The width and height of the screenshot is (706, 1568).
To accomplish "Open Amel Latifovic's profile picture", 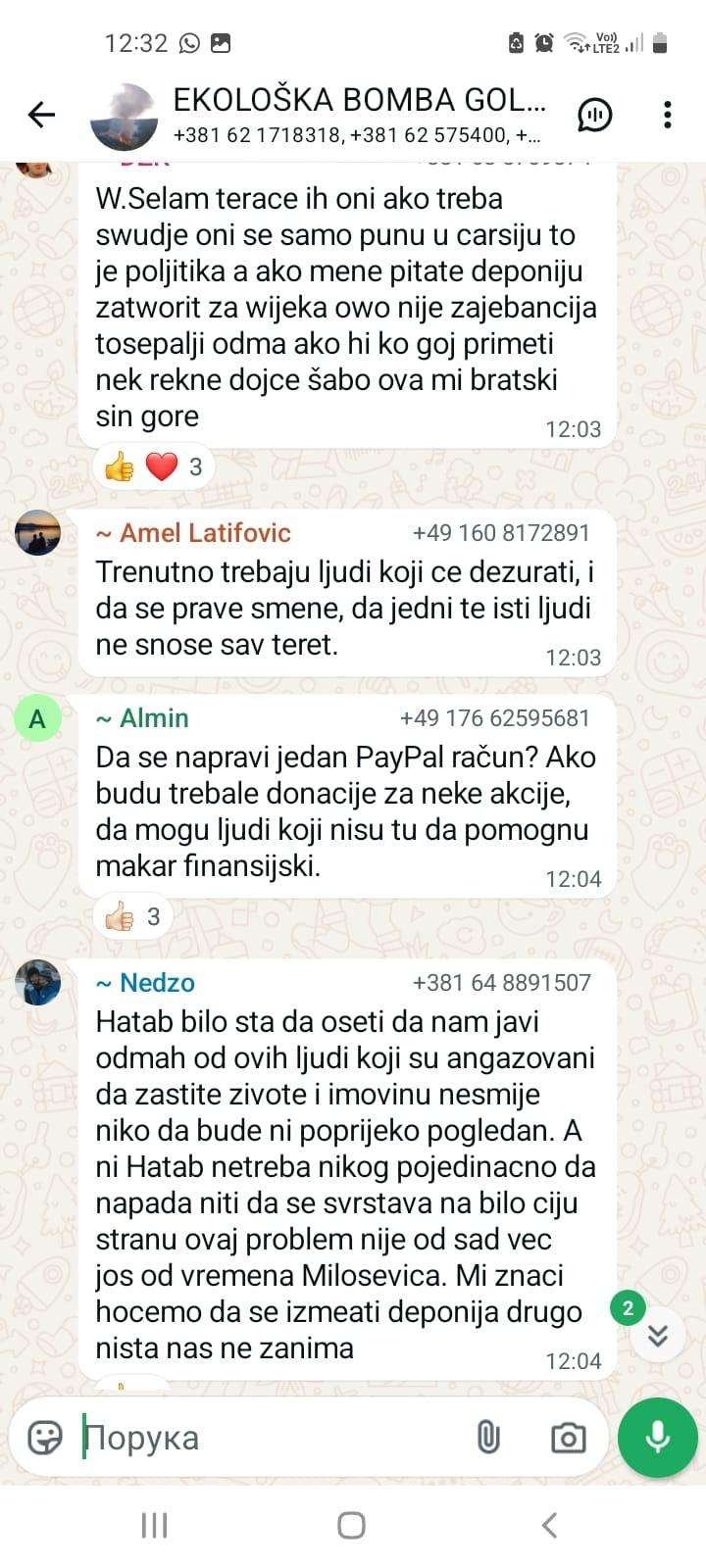I will pos(37,533).
